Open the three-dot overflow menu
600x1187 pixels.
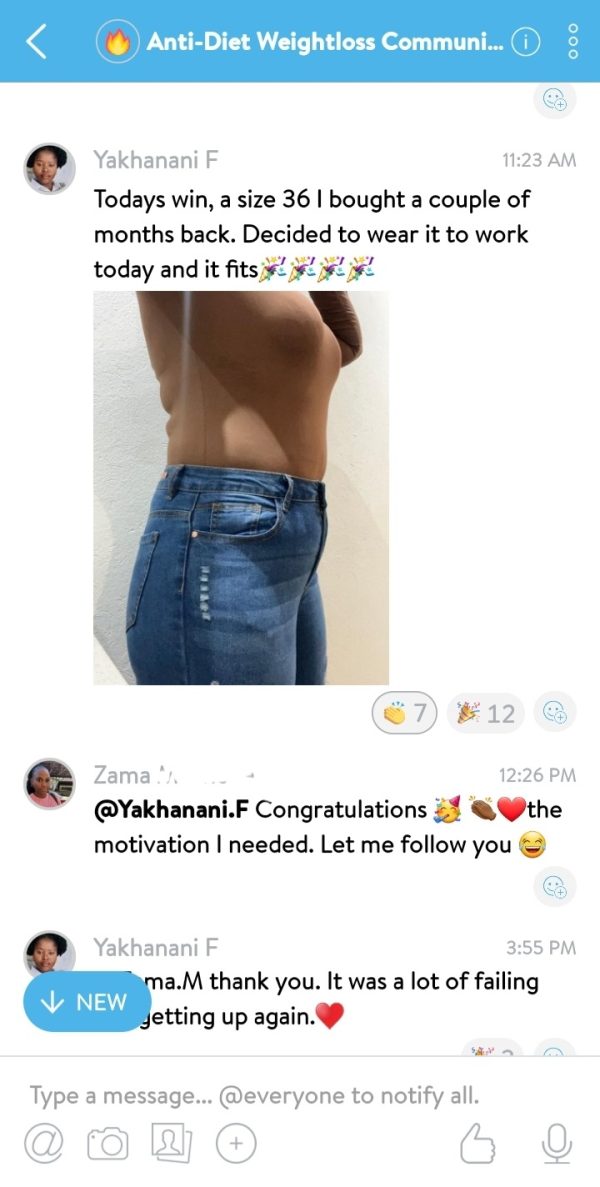(x=573, y=42)
